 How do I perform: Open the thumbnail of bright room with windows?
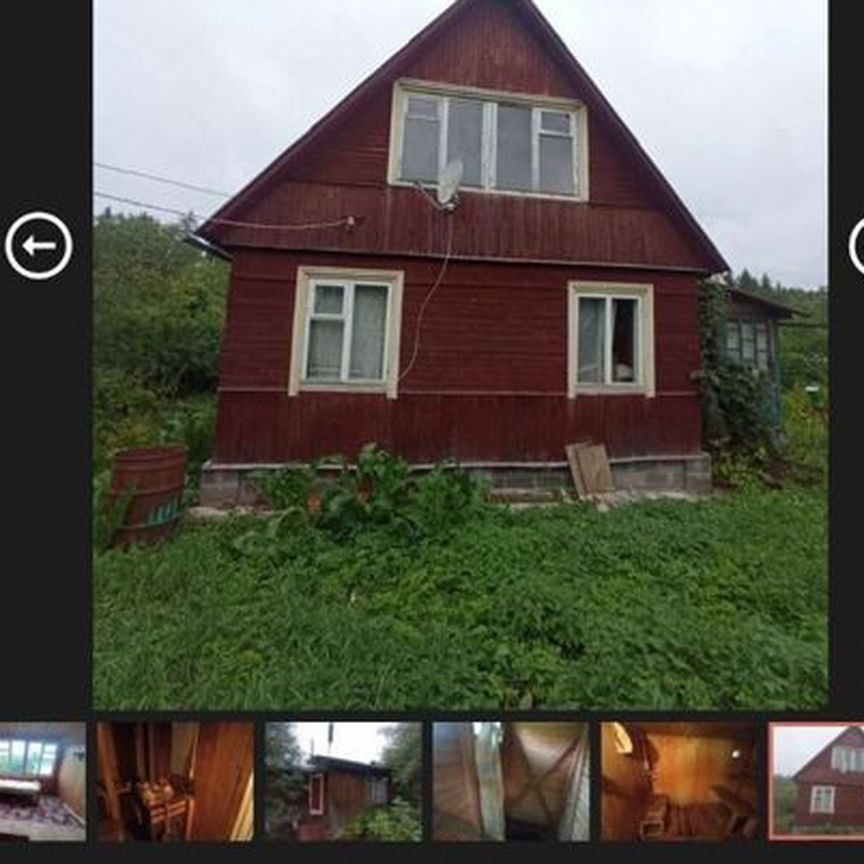click(x=42, y=781)
